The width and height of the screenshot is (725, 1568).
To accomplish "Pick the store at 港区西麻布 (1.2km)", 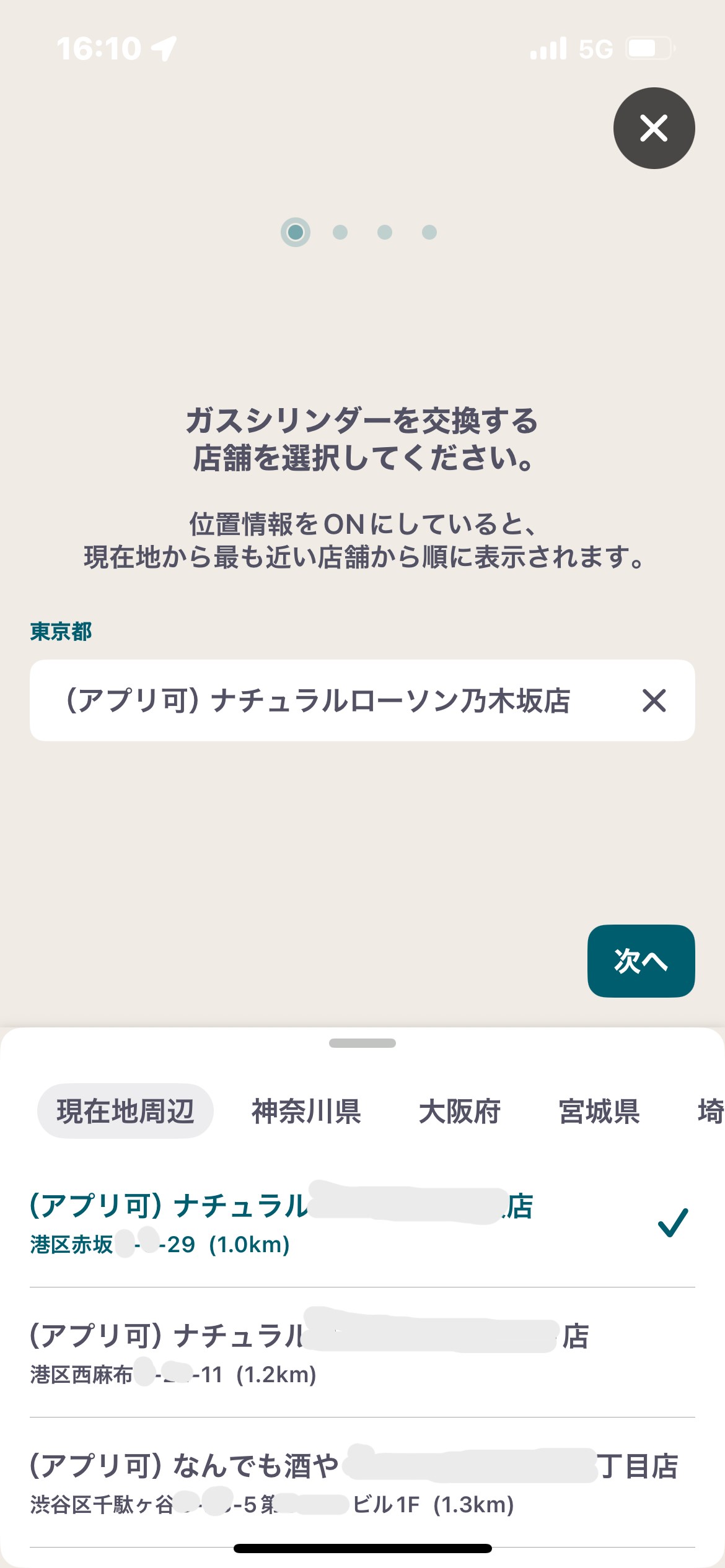I will pyautogui.click(x=362, y=1352).
